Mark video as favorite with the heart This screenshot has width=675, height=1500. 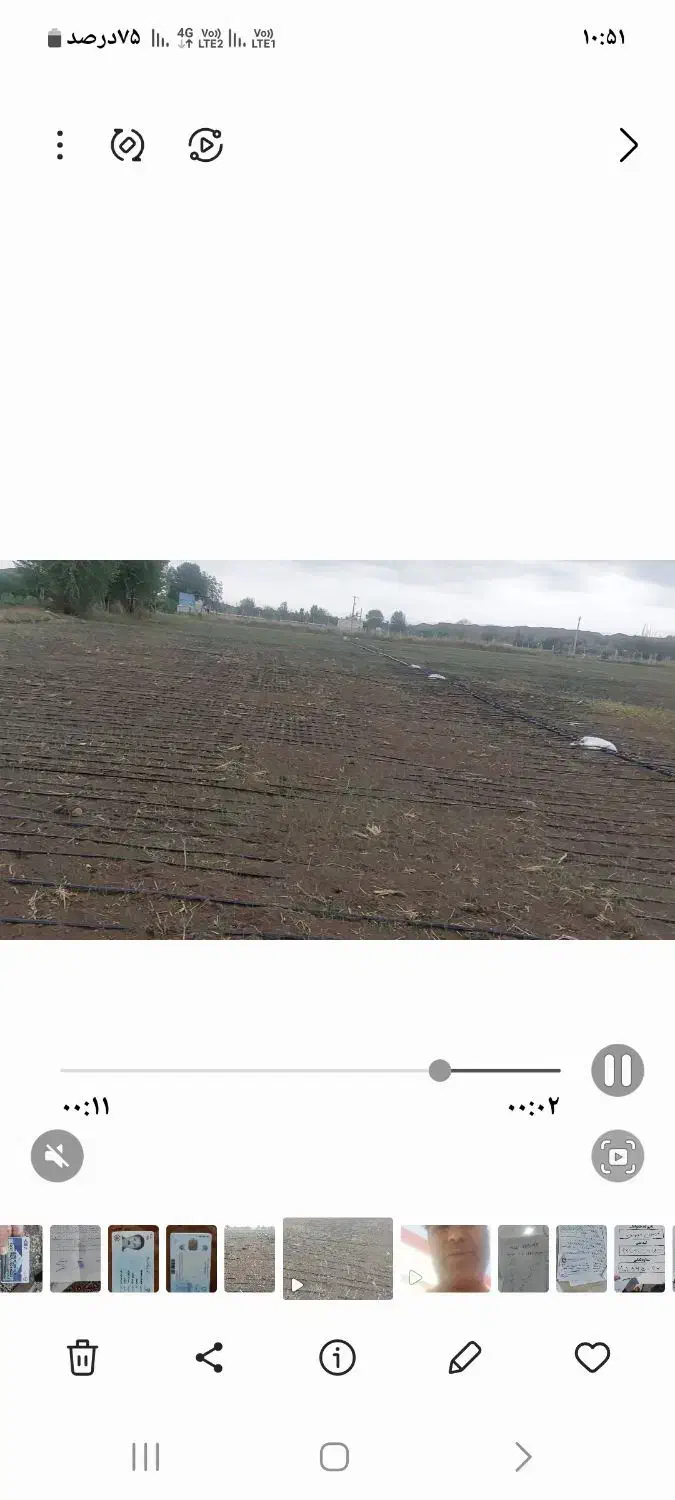click(x=592, y=1357)
